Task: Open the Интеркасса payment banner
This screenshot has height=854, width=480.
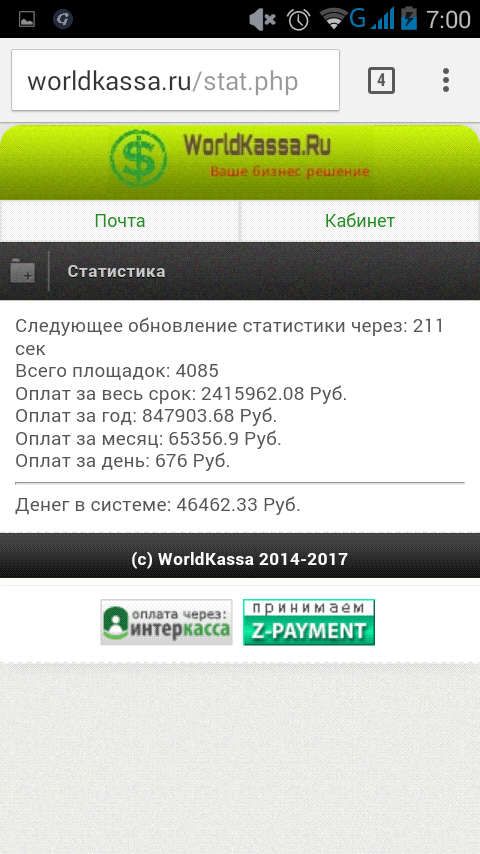Action: click(x=166, y=622)
